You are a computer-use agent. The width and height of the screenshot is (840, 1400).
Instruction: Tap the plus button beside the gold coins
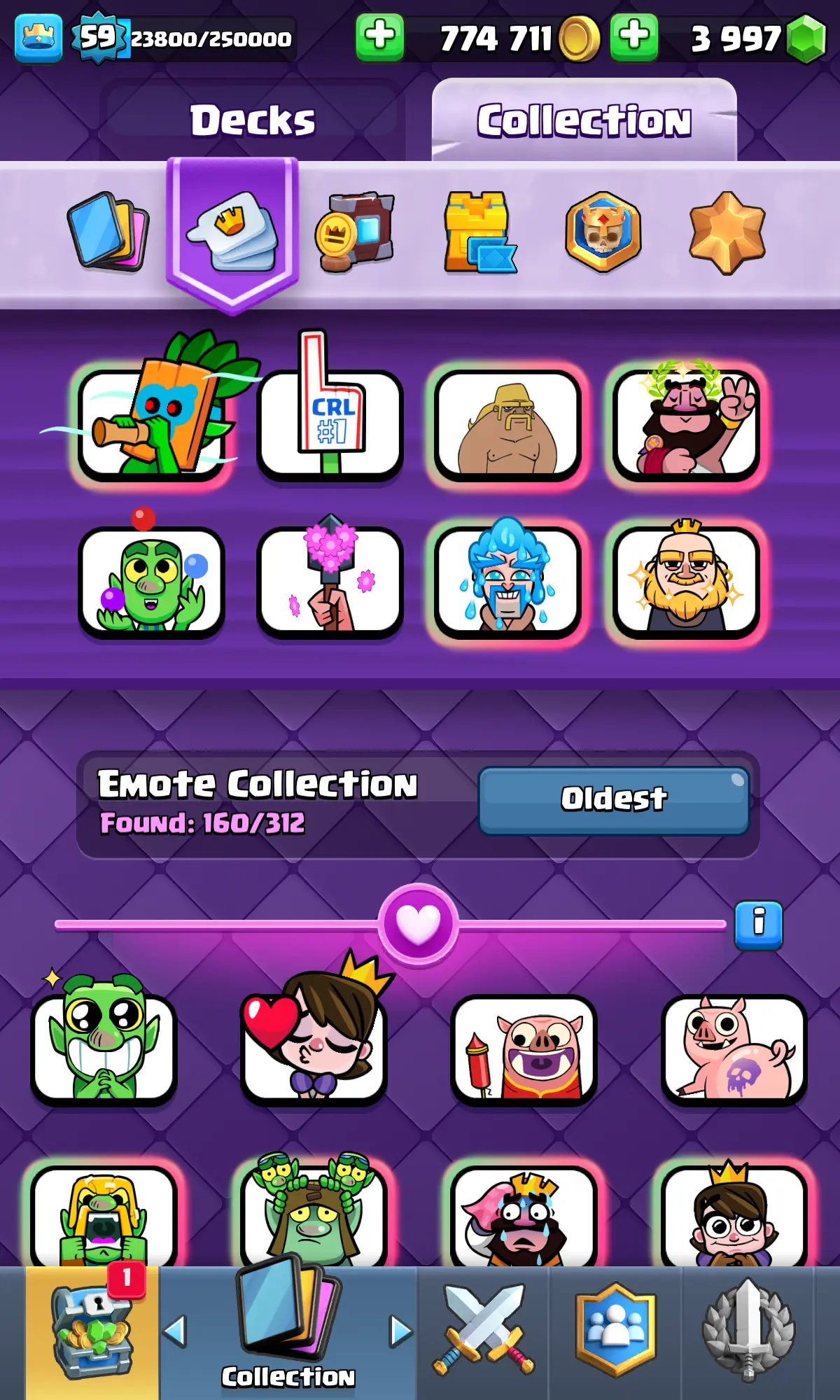pyautogui.click(x=379, y=36)
